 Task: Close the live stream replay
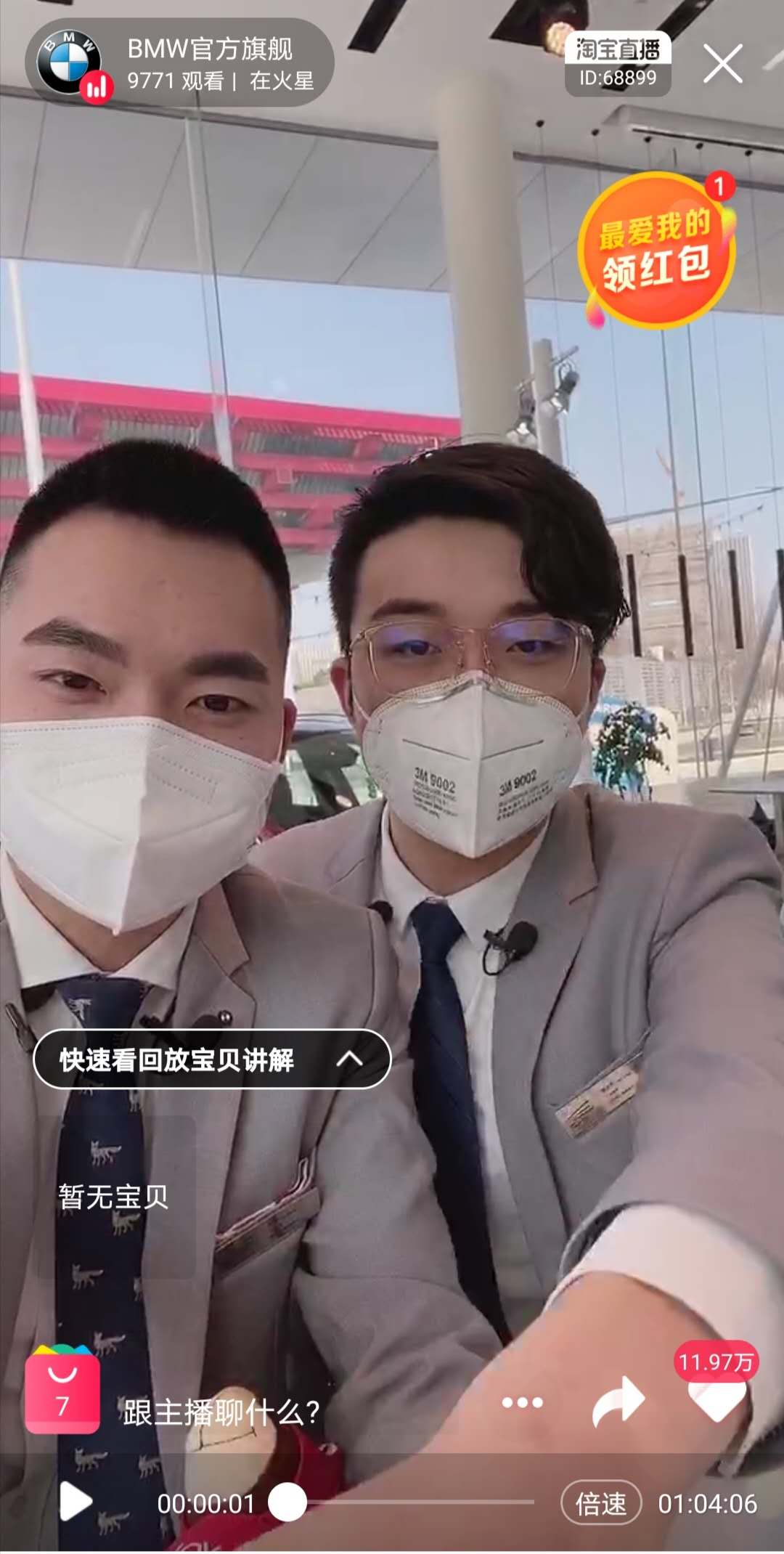pyautogui.click(x=722, y=64)
